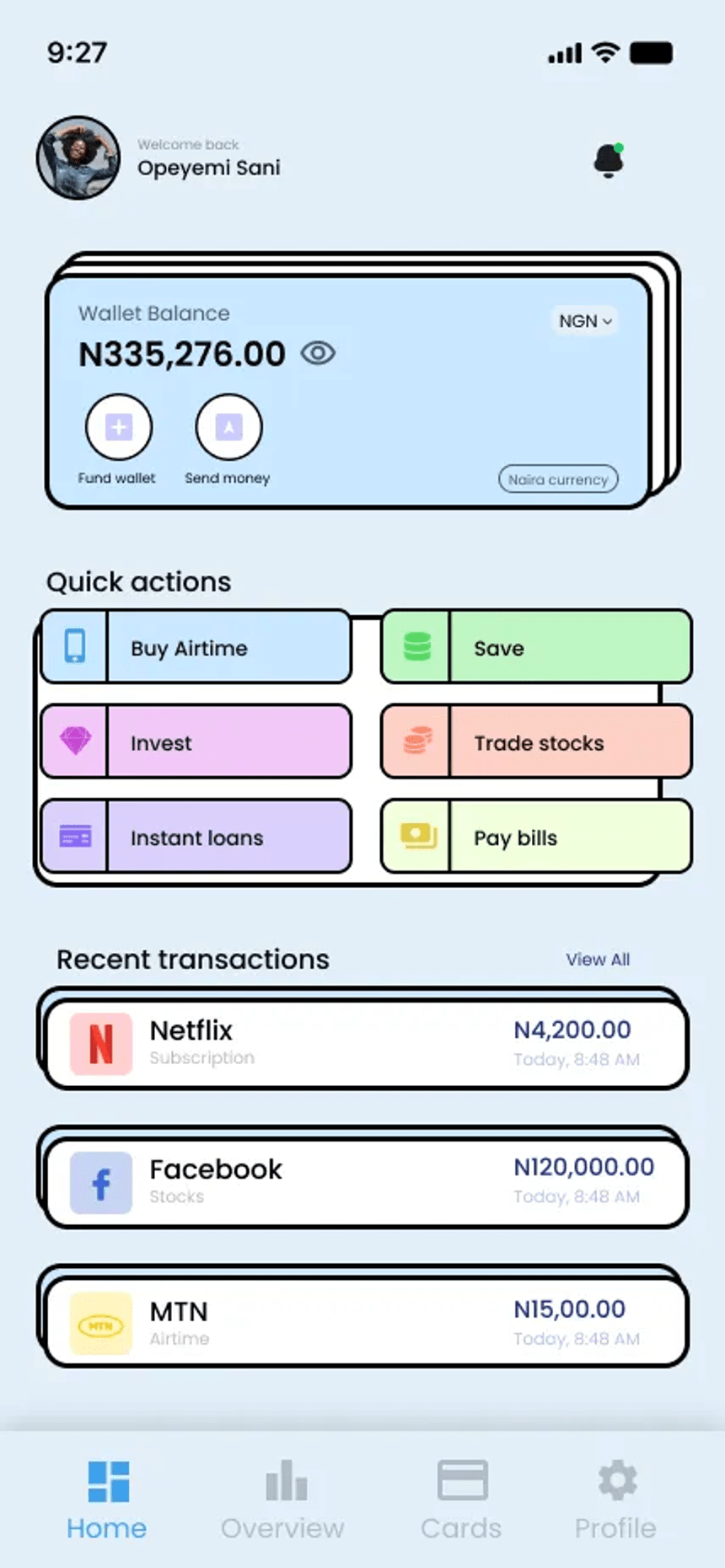Select Instant loans quick action
Screen dimensions: 725x1568
(x=196, y=837)
